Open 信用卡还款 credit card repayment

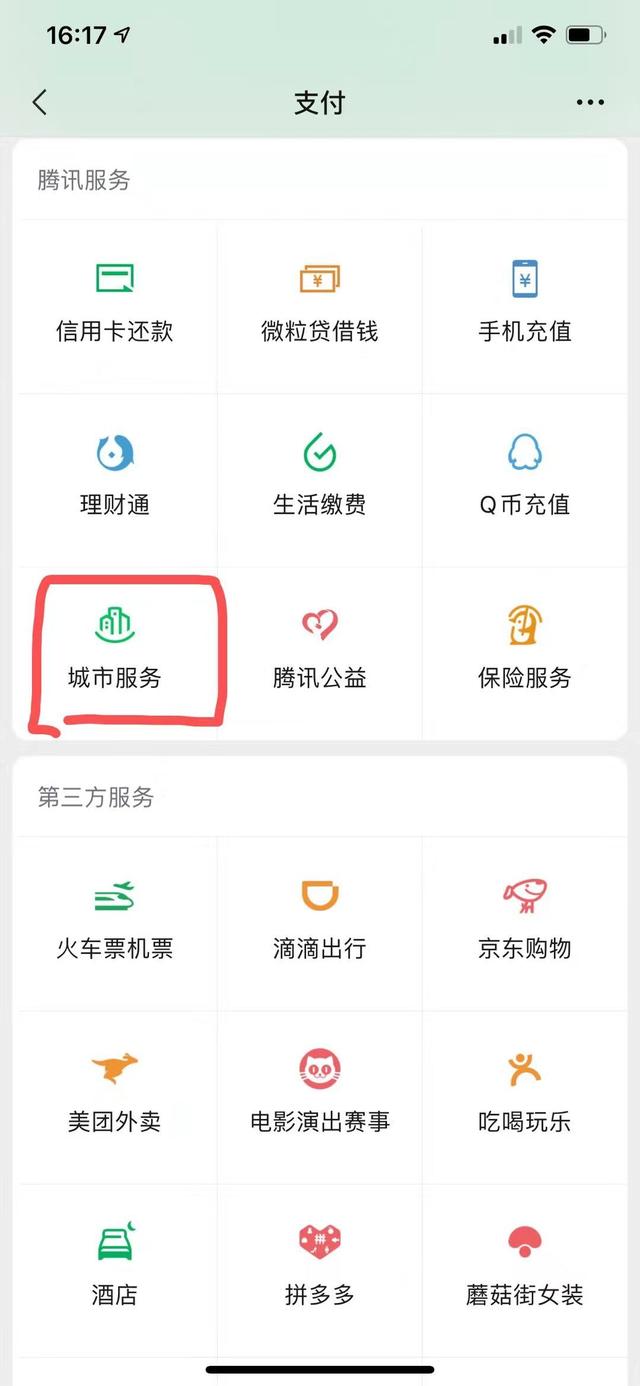coord(115,306)
